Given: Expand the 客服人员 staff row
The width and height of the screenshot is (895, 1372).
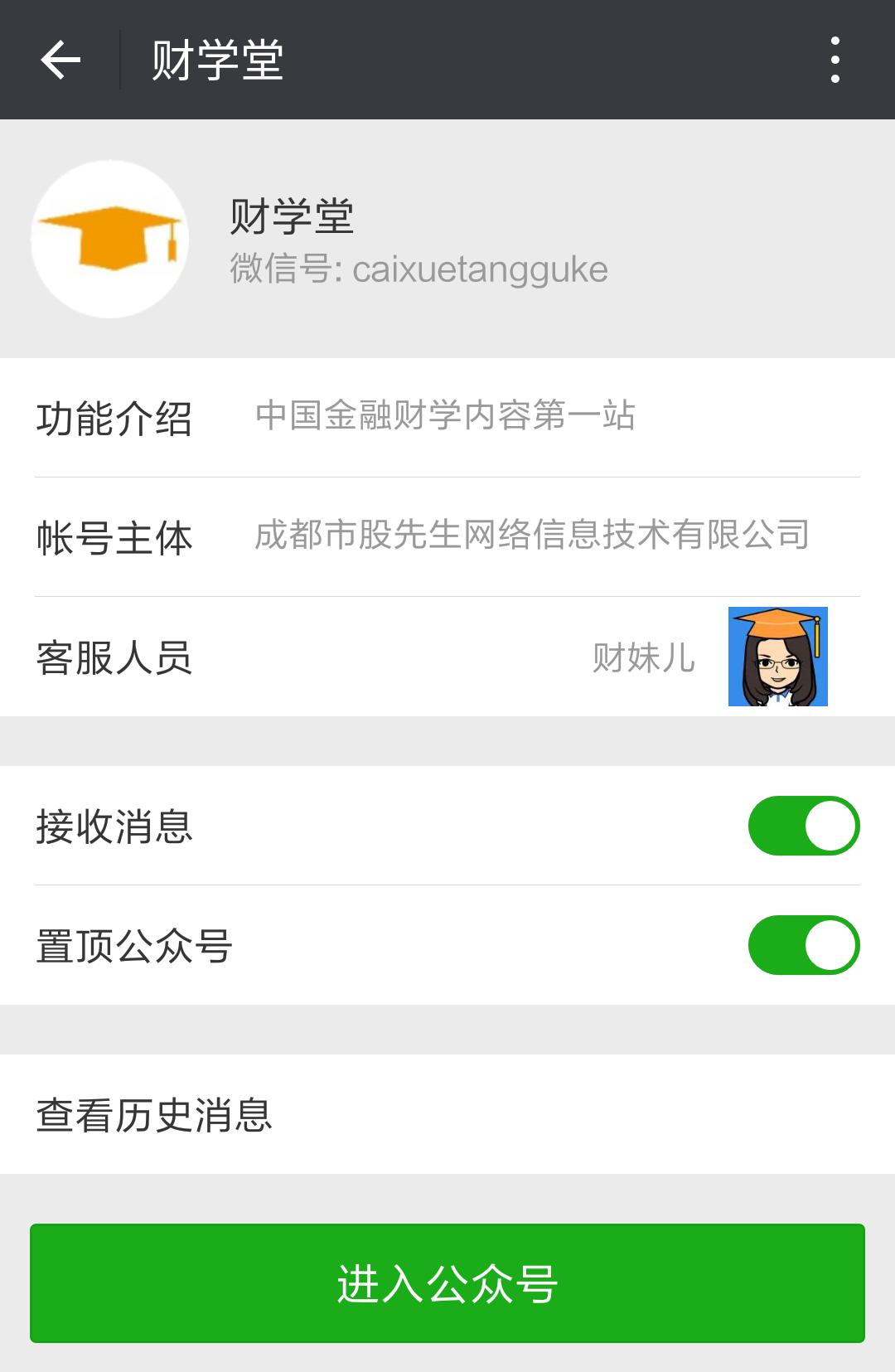Looking at the screenshot, I should pos(331,659).
